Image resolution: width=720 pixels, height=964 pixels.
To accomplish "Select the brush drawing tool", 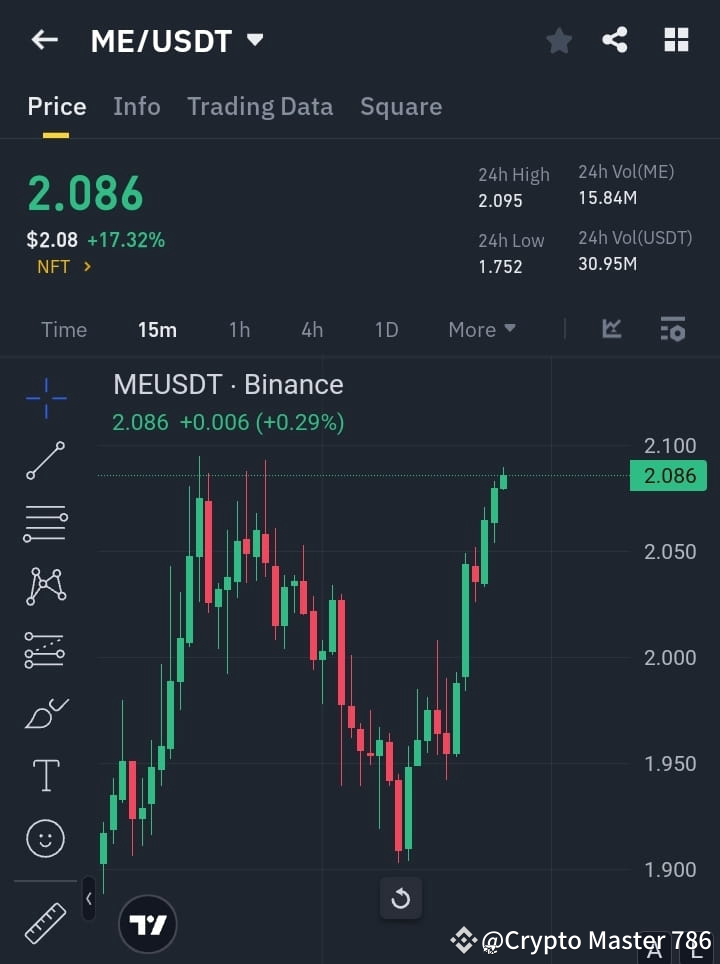I will click(45, 712).
